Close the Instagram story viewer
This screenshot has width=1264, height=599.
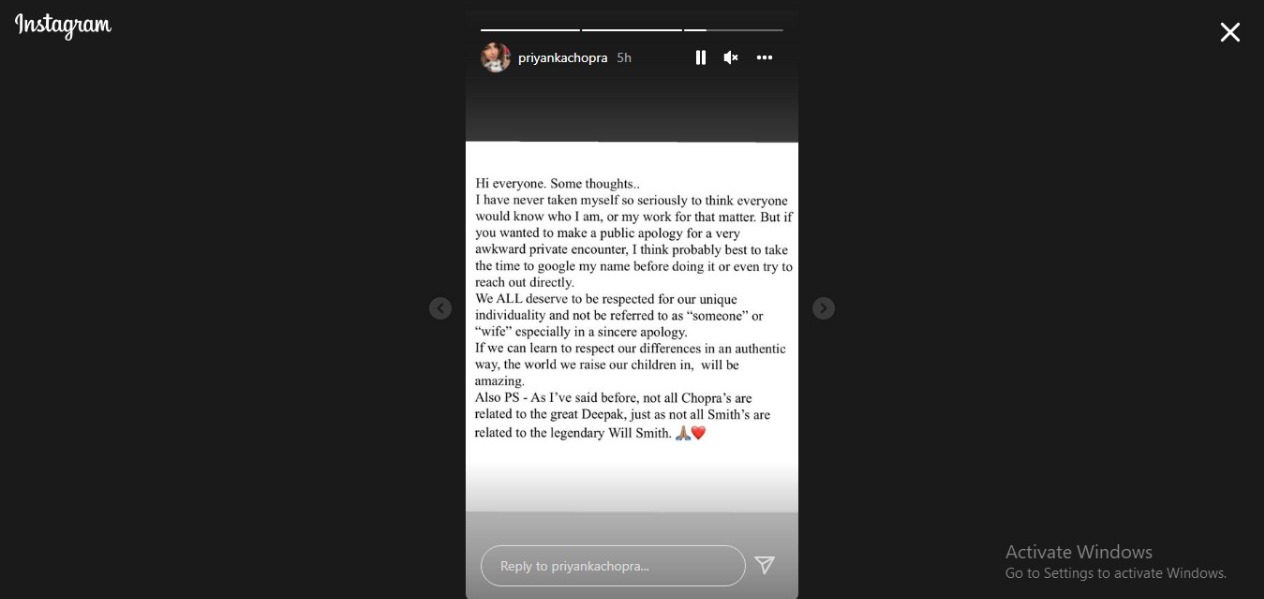(x=1229, y=32)
